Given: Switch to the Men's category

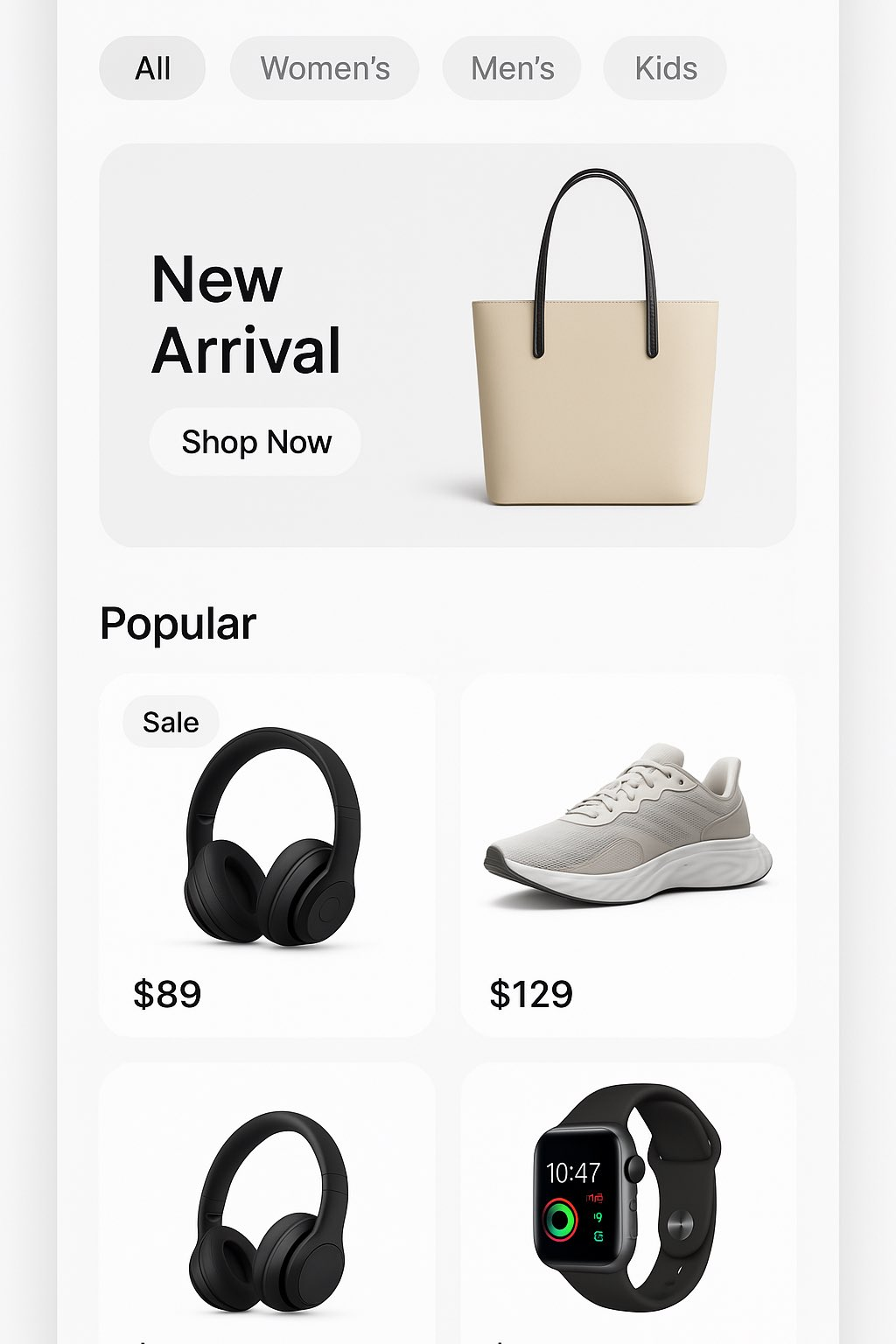Looking at the screenshot, I should point(512,68).
